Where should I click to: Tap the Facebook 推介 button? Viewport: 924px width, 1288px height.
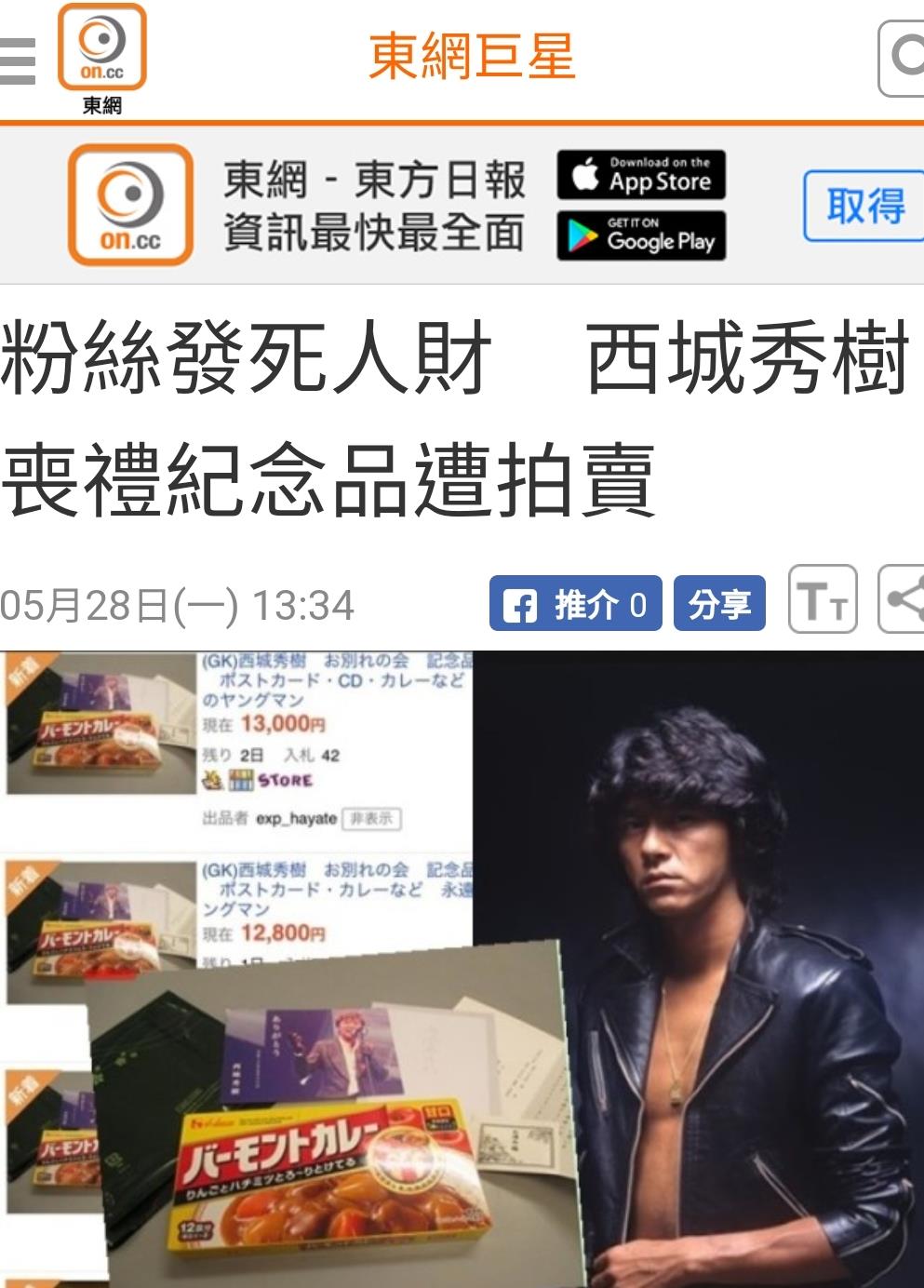pos(575,604)
